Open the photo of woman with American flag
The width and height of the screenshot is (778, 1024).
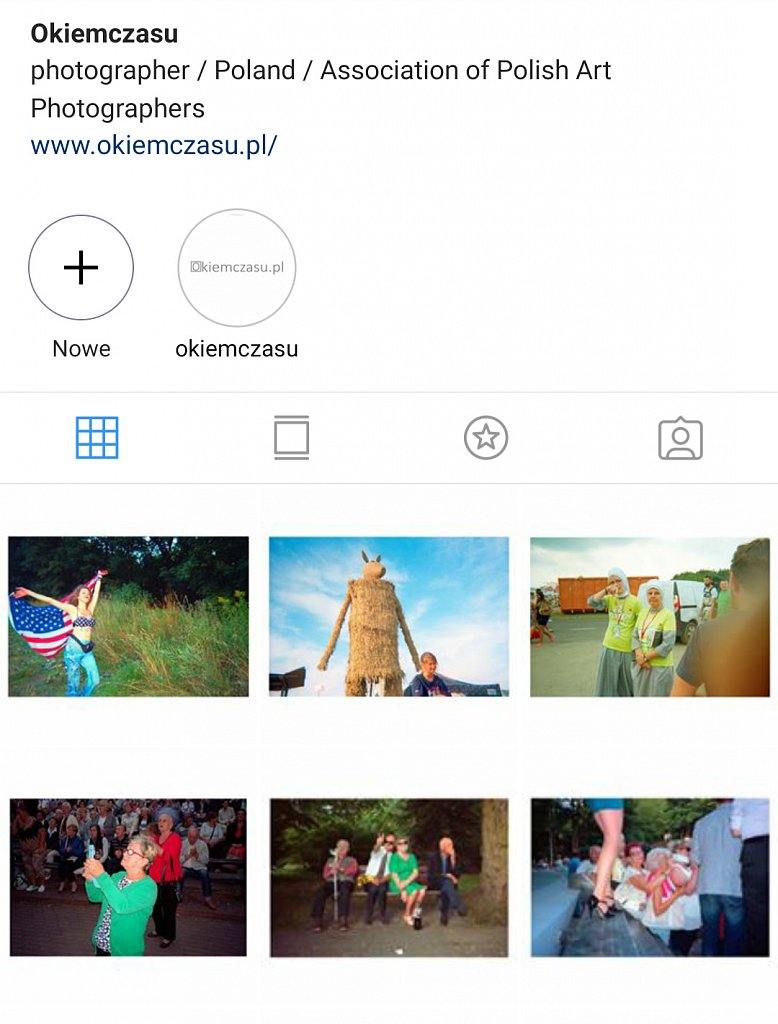pyautogui.click(x=128, y=616)
